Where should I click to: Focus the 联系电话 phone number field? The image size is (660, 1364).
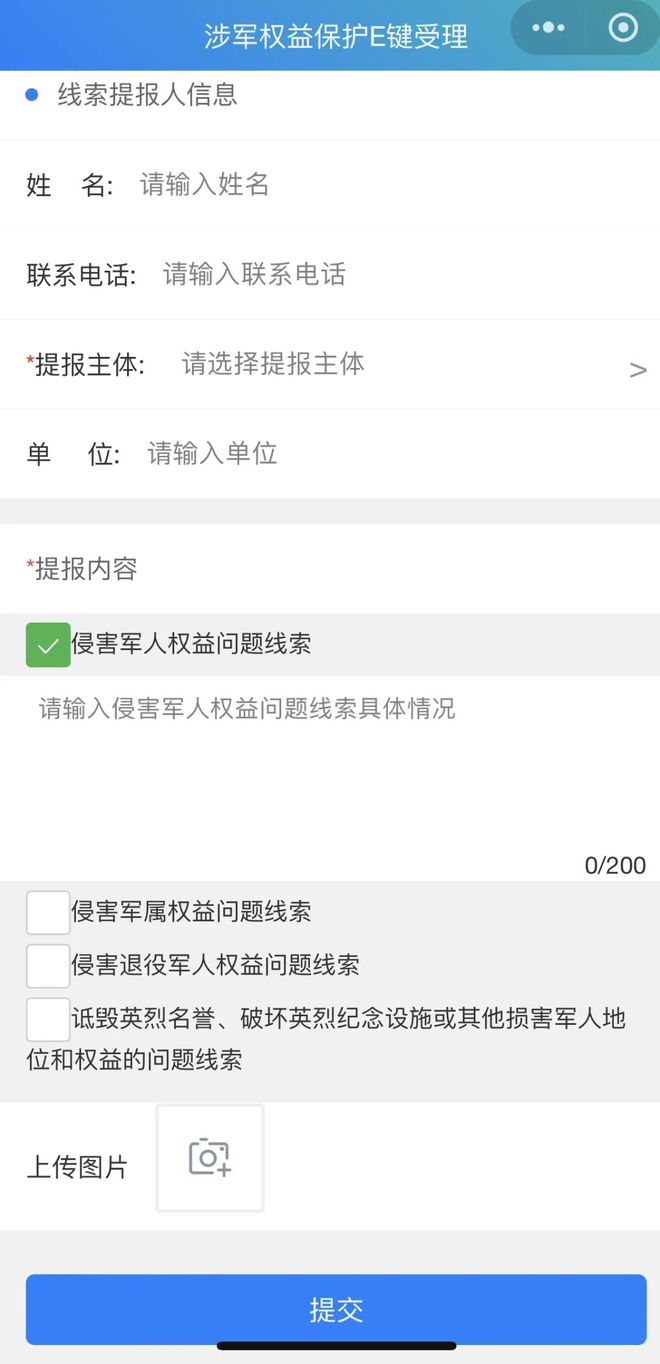tap(403, 274)
